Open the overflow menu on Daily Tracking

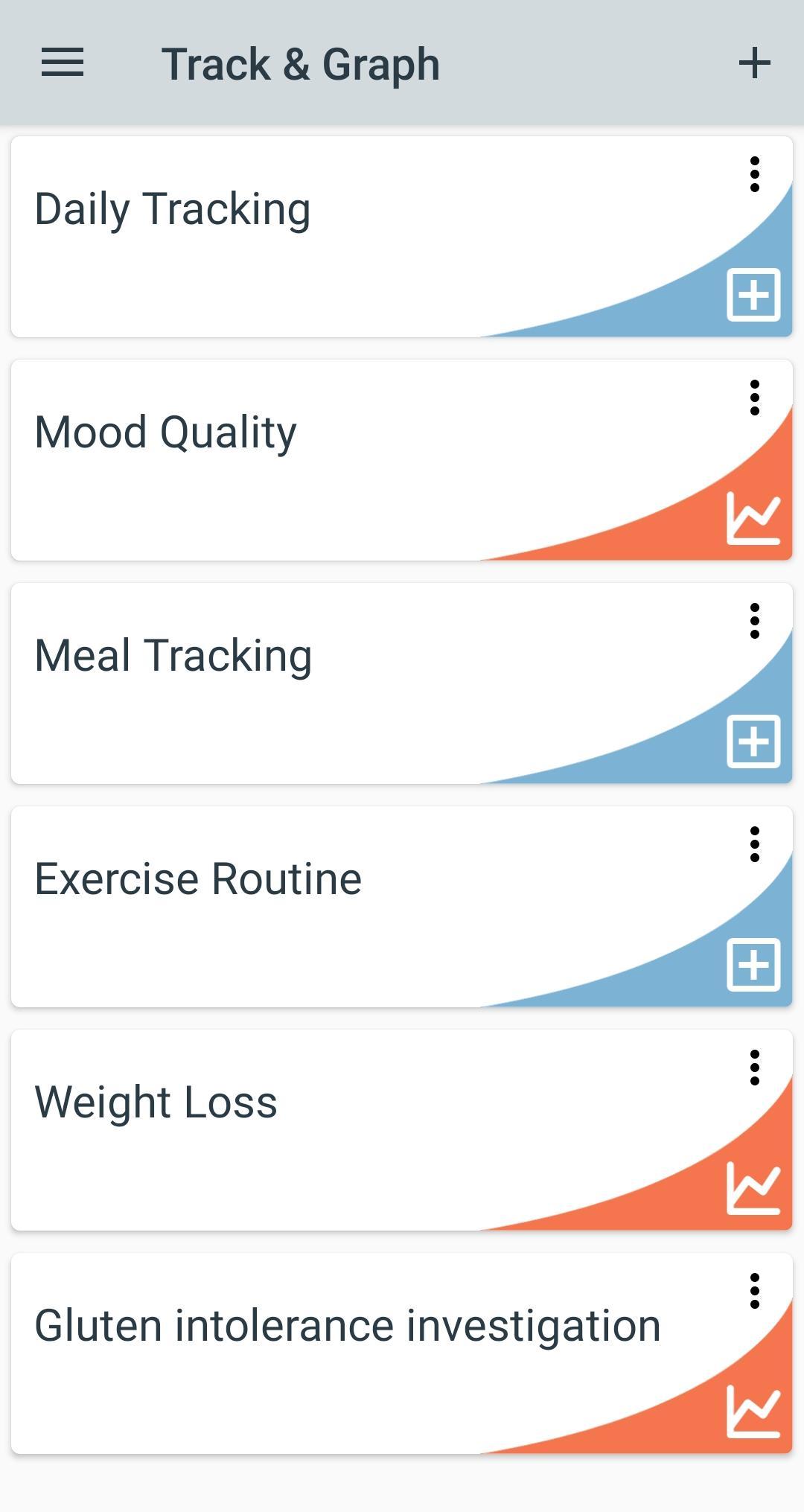point(754,175)
